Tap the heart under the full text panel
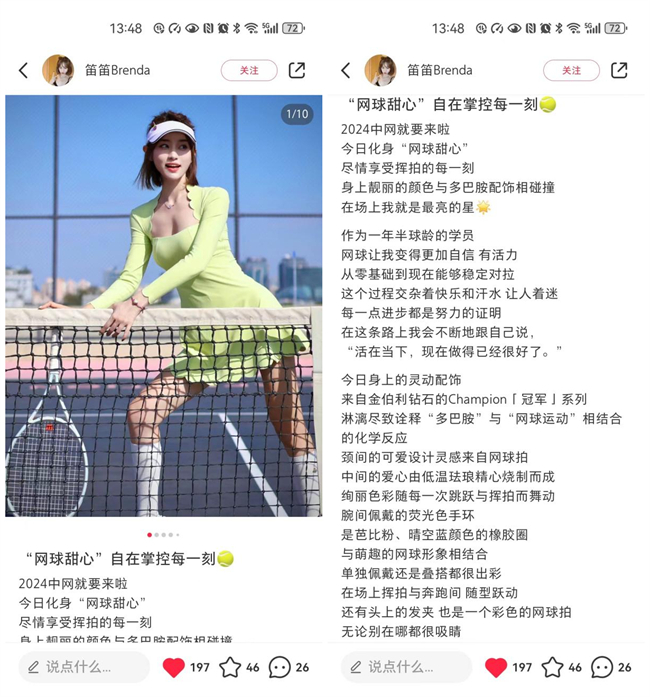 496,667
